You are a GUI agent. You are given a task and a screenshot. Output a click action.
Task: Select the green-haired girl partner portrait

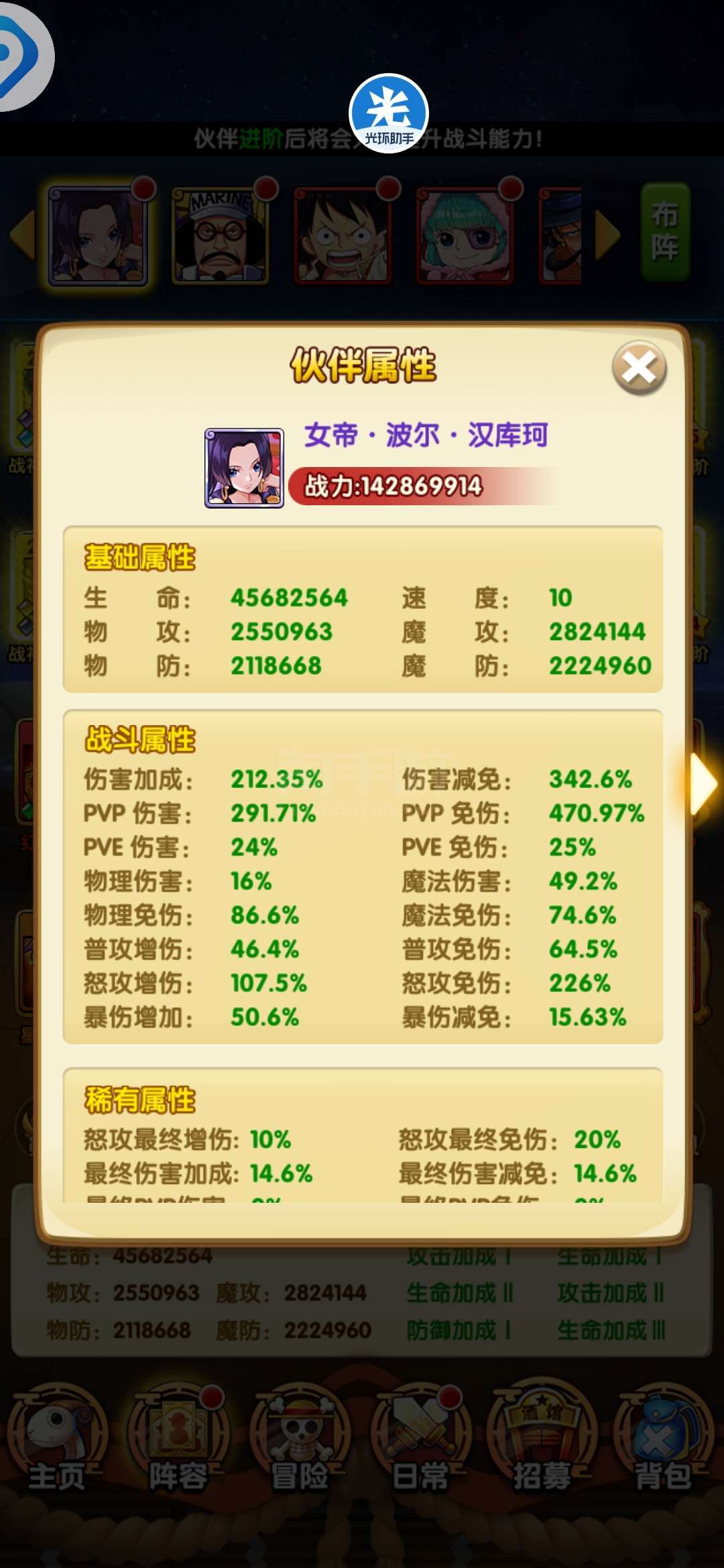point(466,235)
